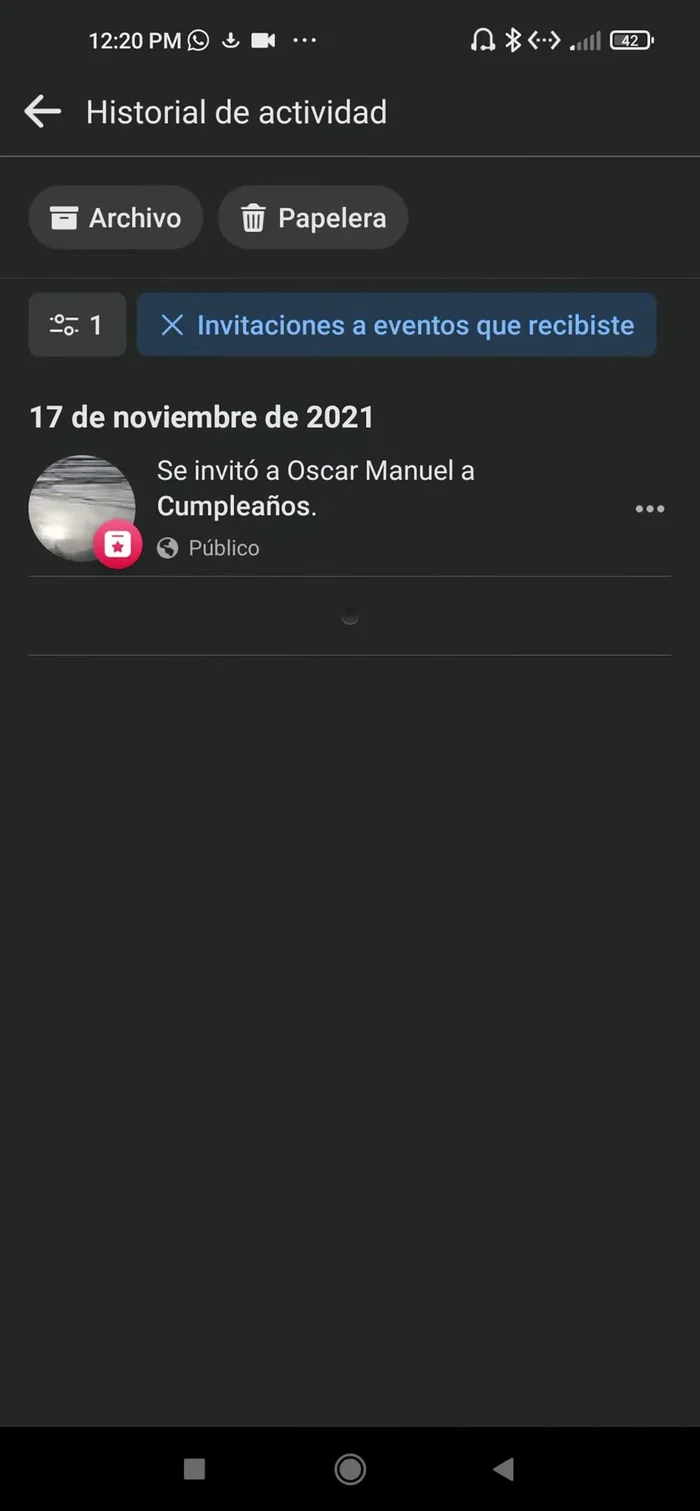Open the Cumpleaños event invitation entry
Screen dimensions: 700x1511
click(x=315, y=488)
